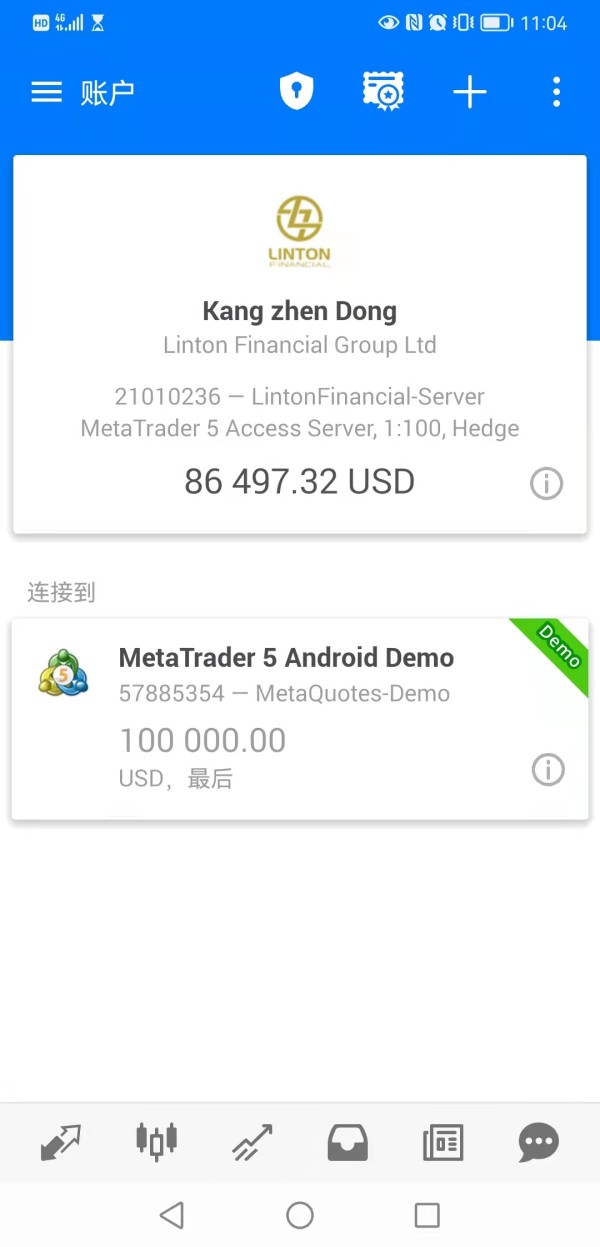The height and width of the screenshot is (1247, 600).
Task: Open the certificate badge icon
Action: (x=382, y=92)
